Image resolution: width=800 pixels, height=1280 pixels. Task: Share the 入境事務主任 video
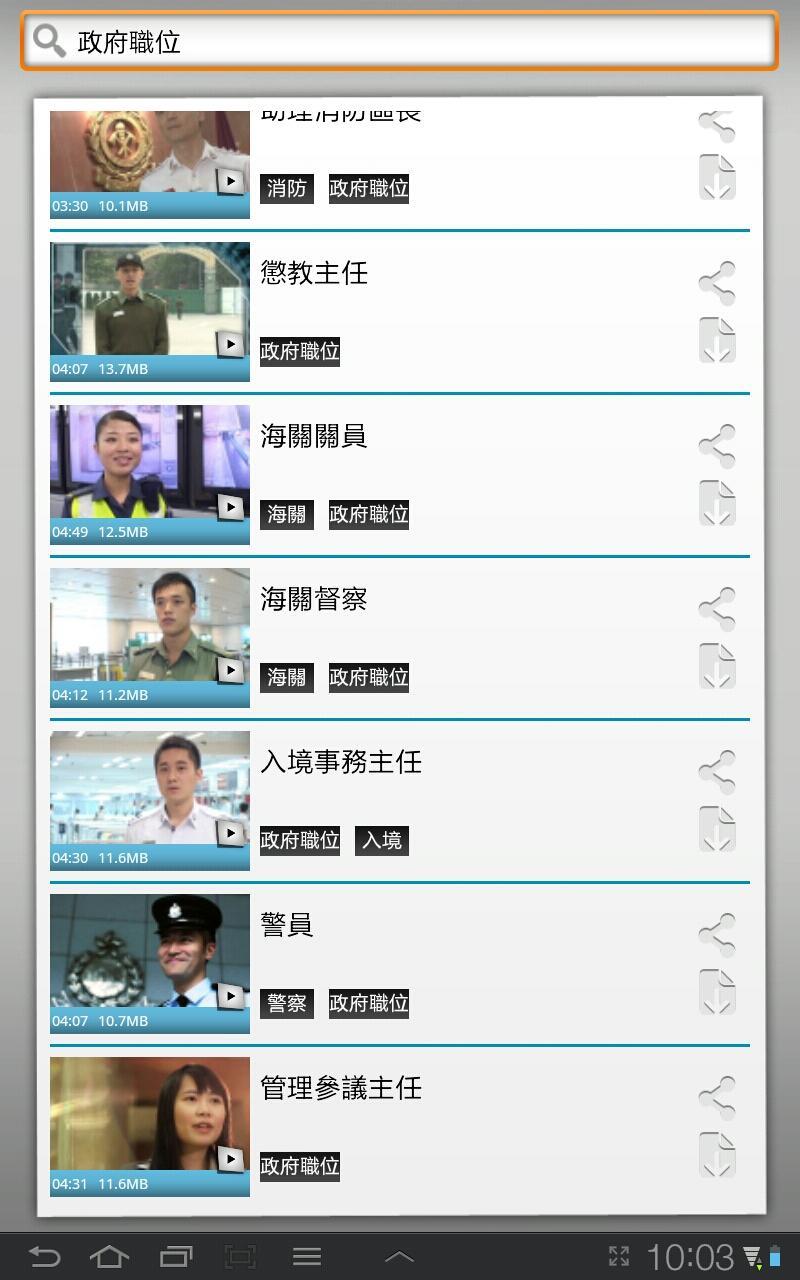click(x=717, y=771)
